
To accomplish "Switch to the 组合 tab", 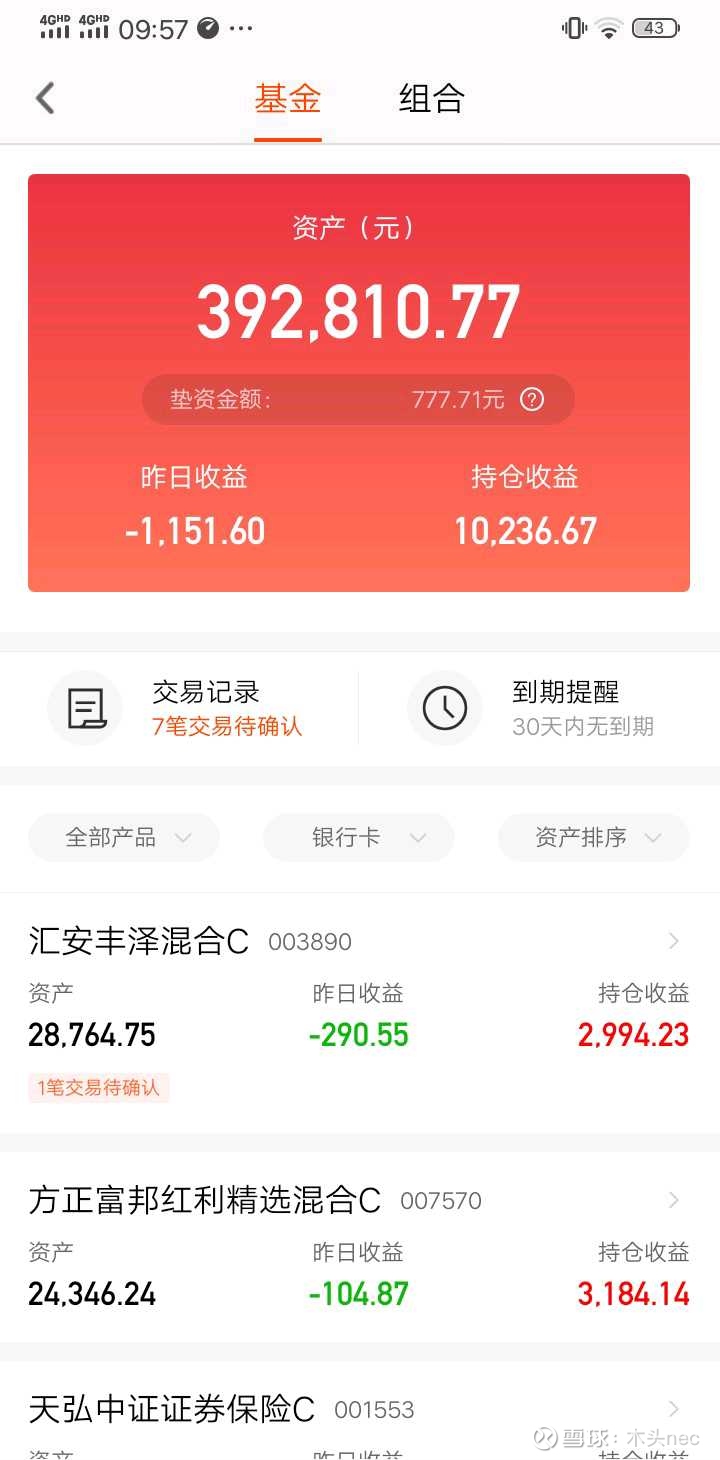I will click(x=430, y=98).
